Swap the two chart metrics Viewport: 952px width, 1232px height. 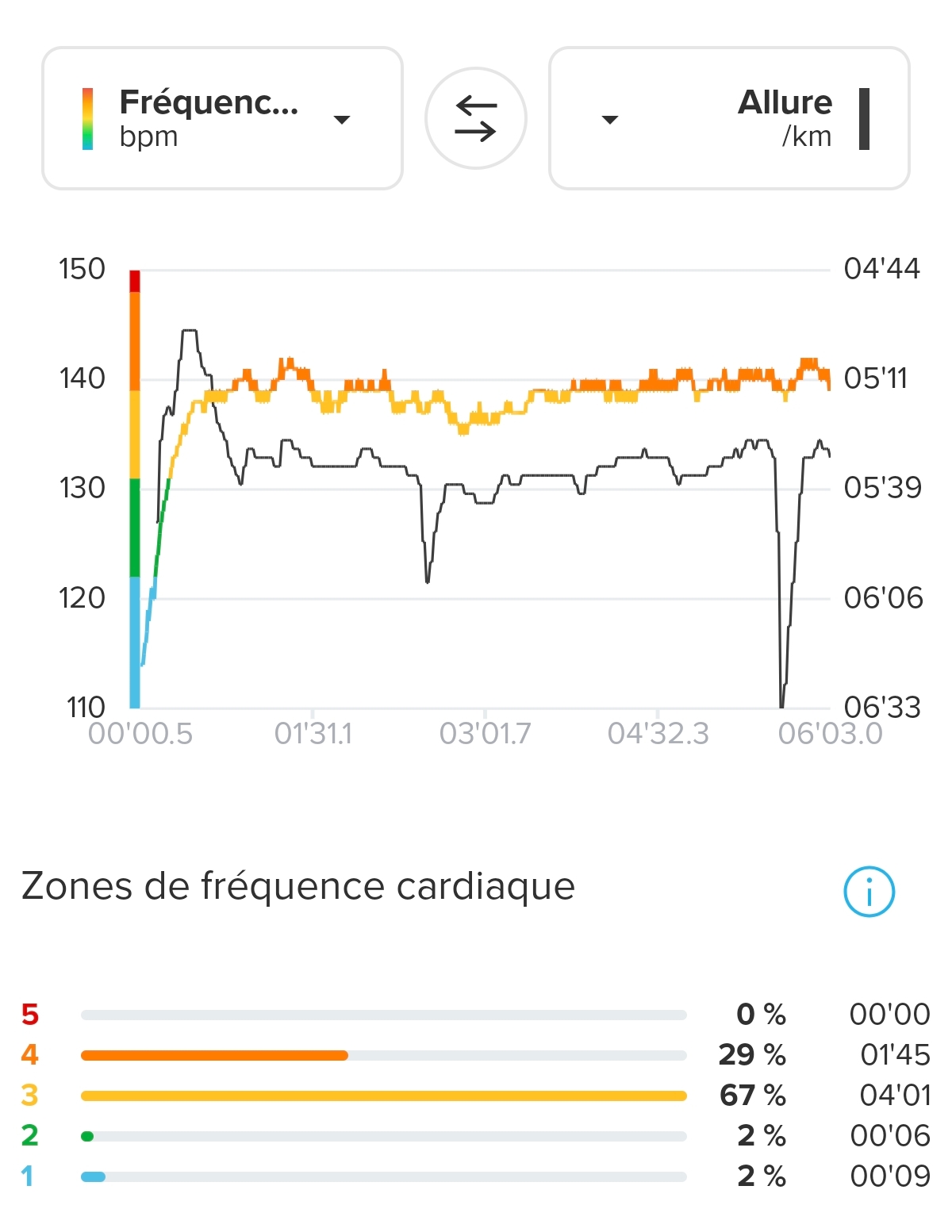475,118
